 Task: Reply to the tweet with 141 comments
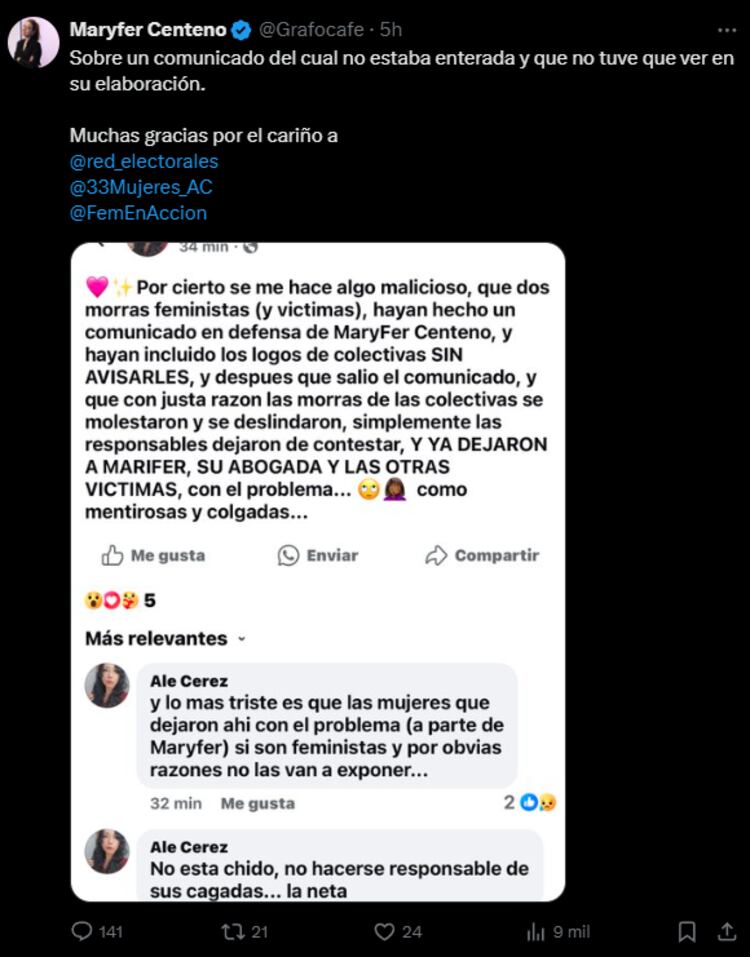tap(83, 931)
